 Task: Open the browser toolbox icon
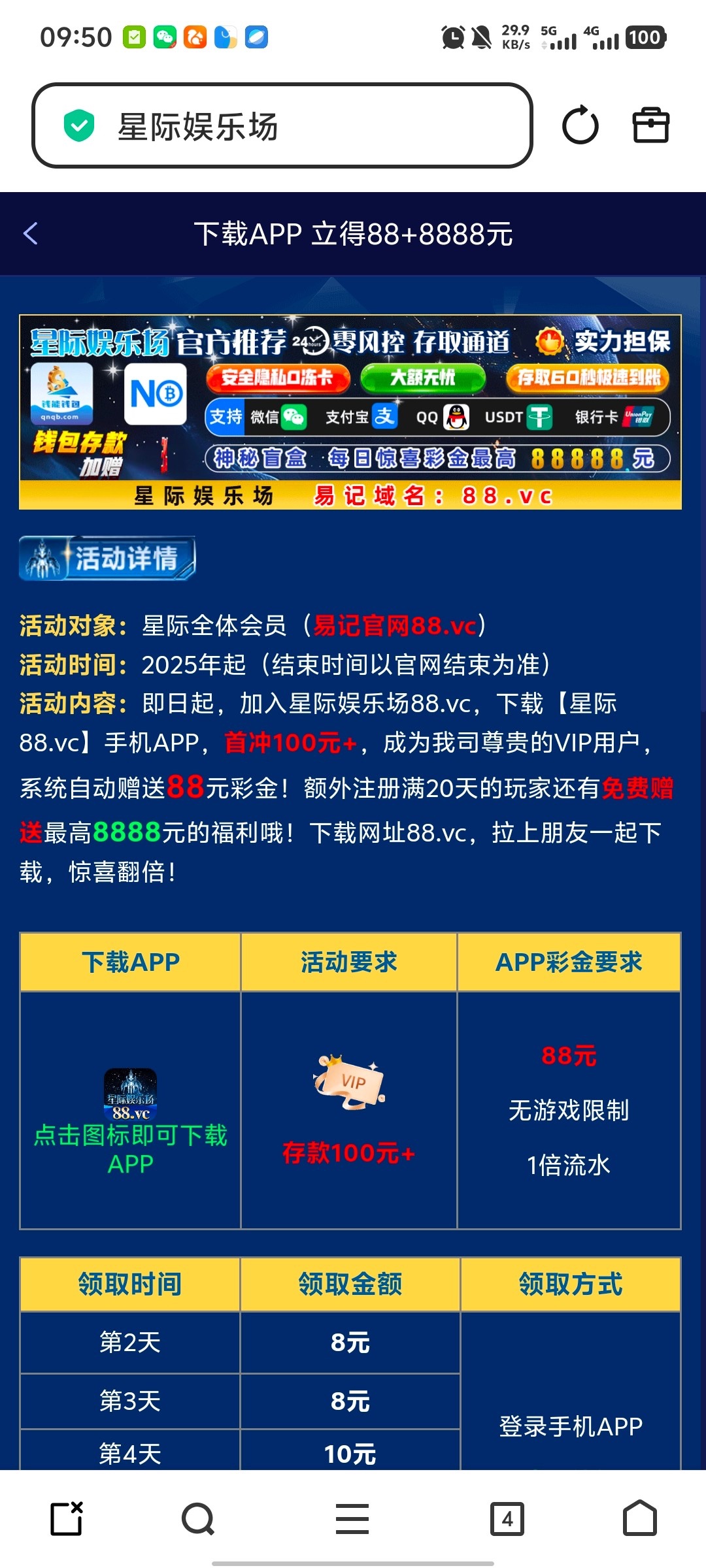(650, 125)
